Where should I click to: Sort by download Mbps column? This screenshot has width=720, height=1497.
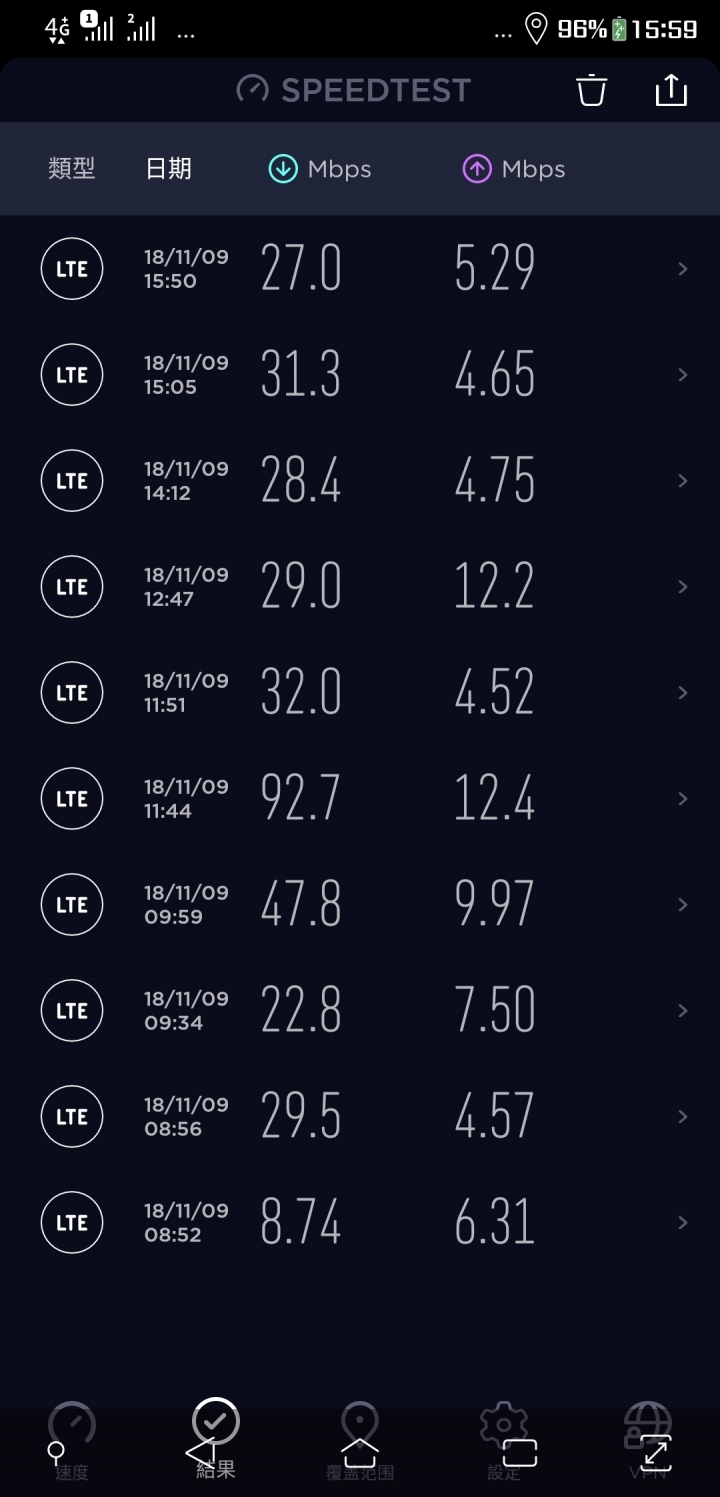click(320, 169)
